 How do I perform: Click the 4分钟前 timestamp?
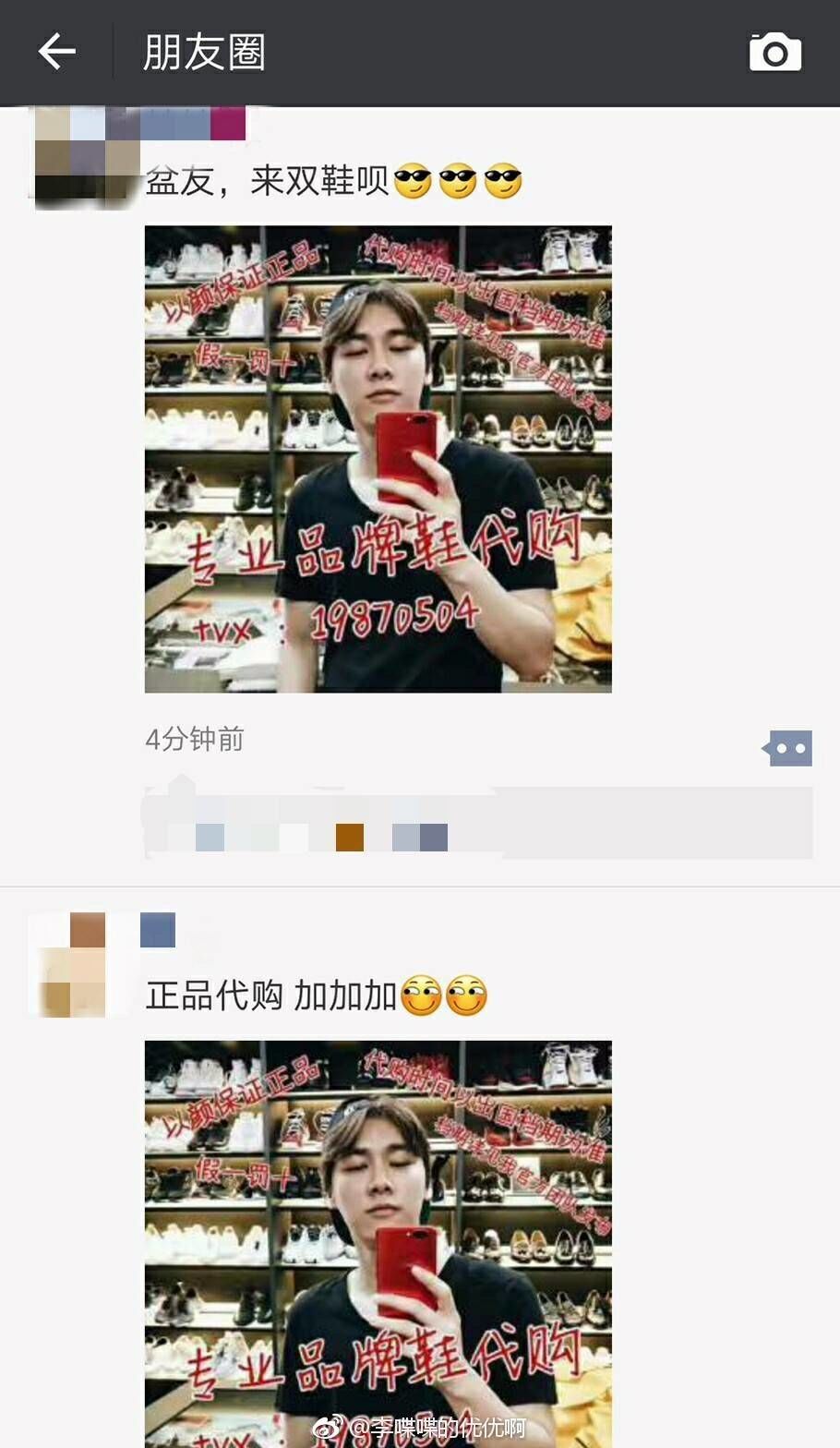point(192,740)
